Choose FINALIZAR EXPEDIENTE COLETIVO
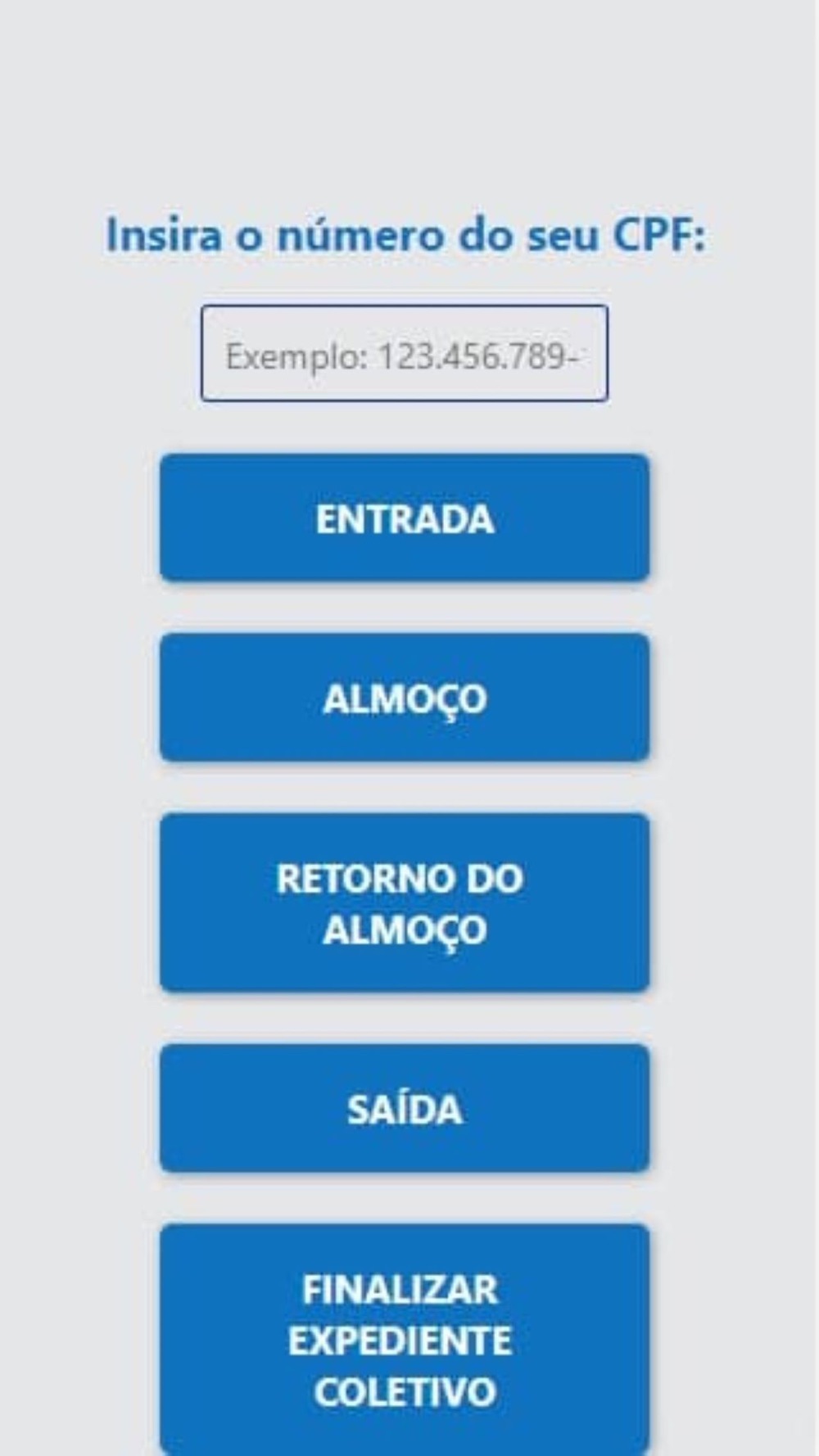819x1456 pixels. (x=405, y=1340)
